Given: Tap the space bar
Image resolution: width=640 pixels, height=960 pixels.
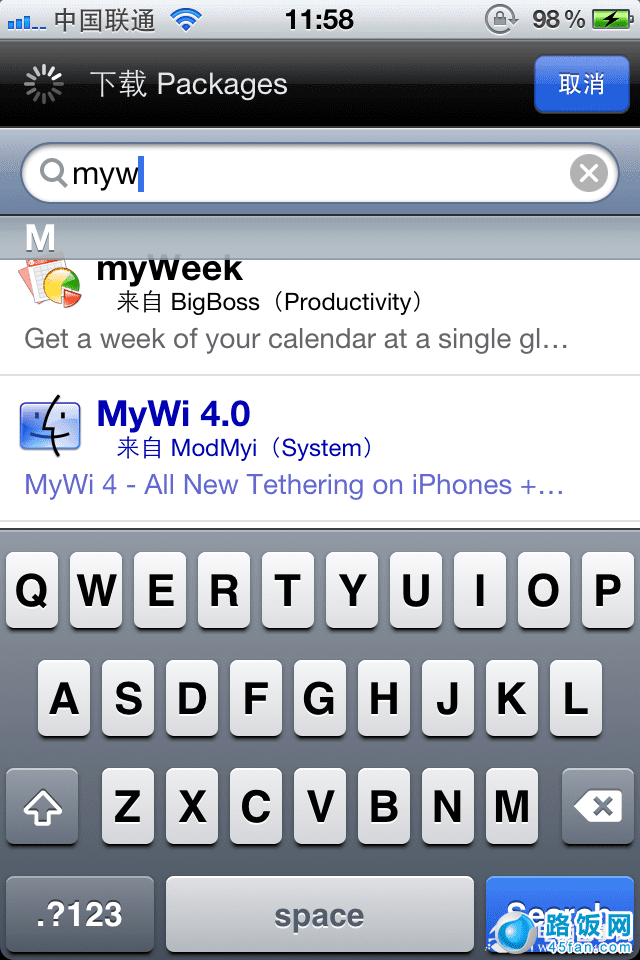Looking at the screenshot, I should coord(319,914).
